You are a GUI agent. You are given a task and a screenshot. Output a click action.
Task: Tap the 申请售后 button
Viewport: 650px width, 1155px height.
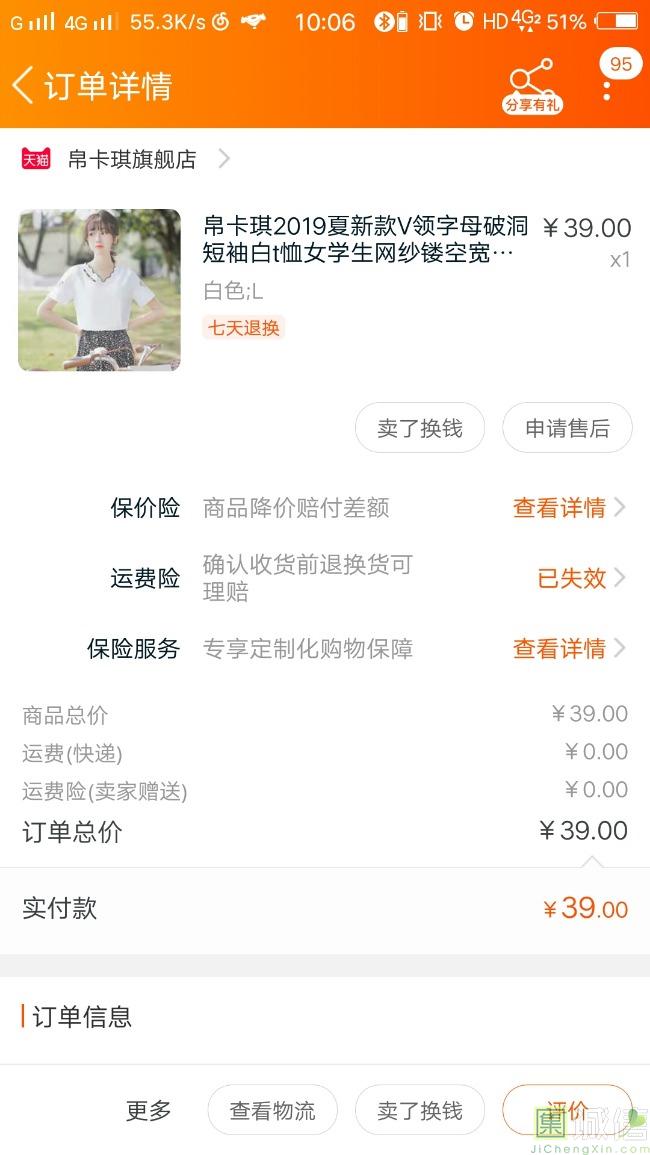point(567,428)
